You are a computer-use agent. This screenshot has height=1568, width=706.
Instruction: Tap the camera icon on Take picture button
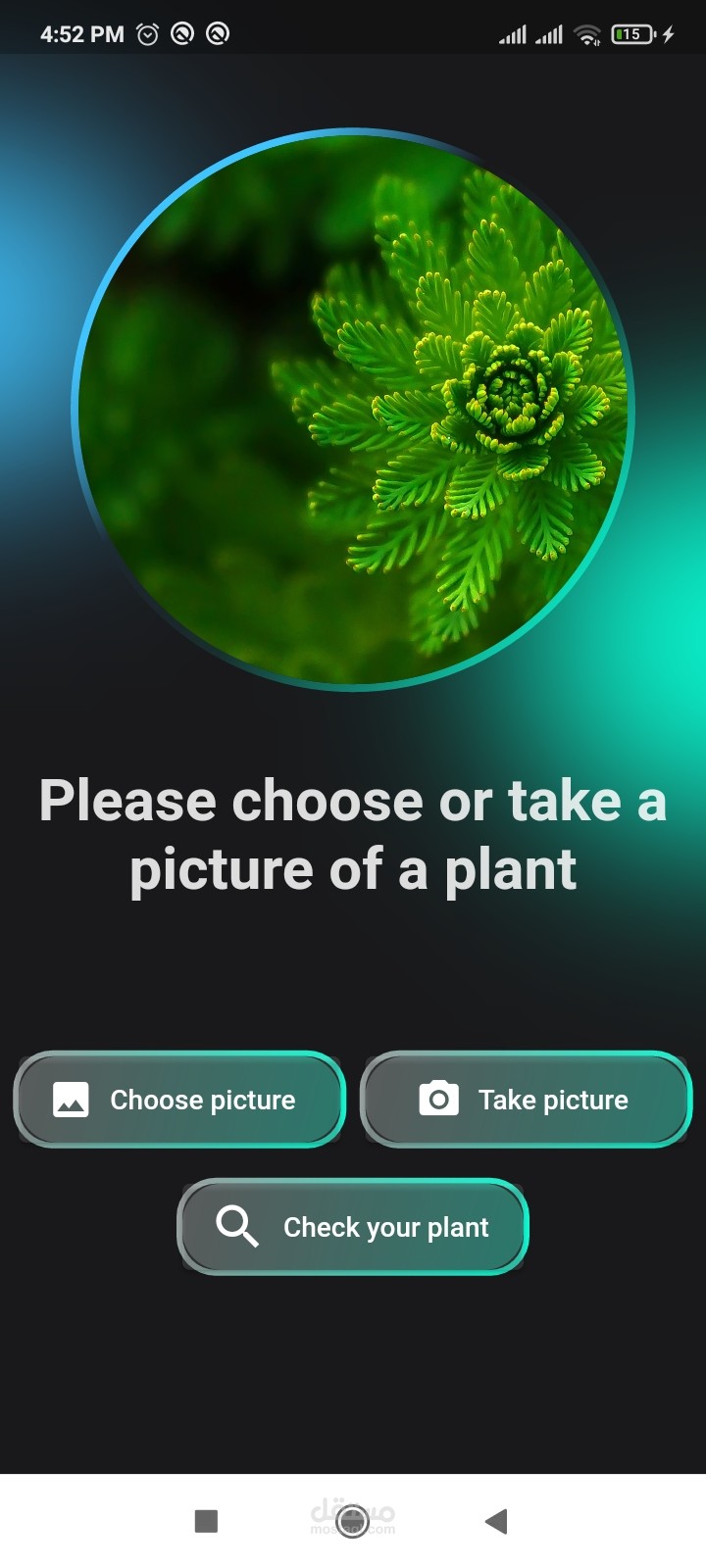(x=440, y=1099)
